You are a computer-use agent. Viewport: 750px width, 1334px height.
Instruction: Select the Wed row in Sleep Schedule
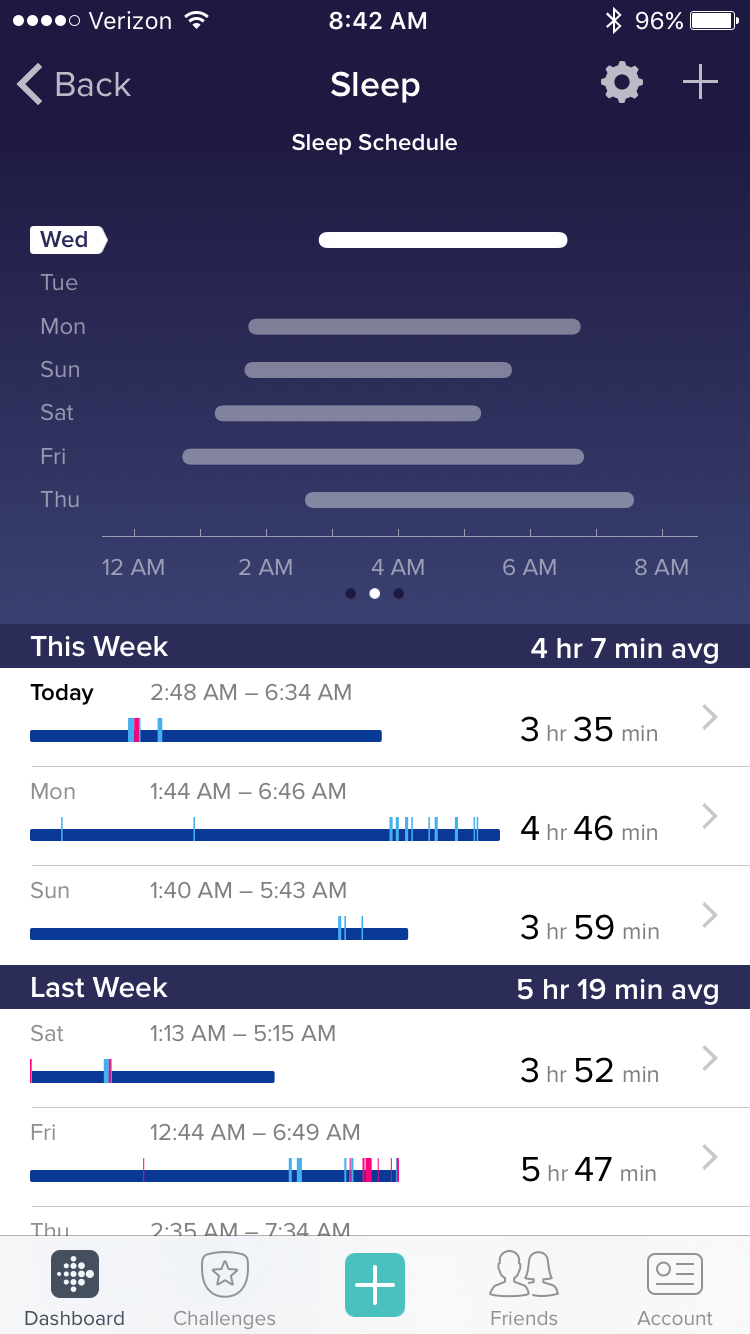[68, 240]
